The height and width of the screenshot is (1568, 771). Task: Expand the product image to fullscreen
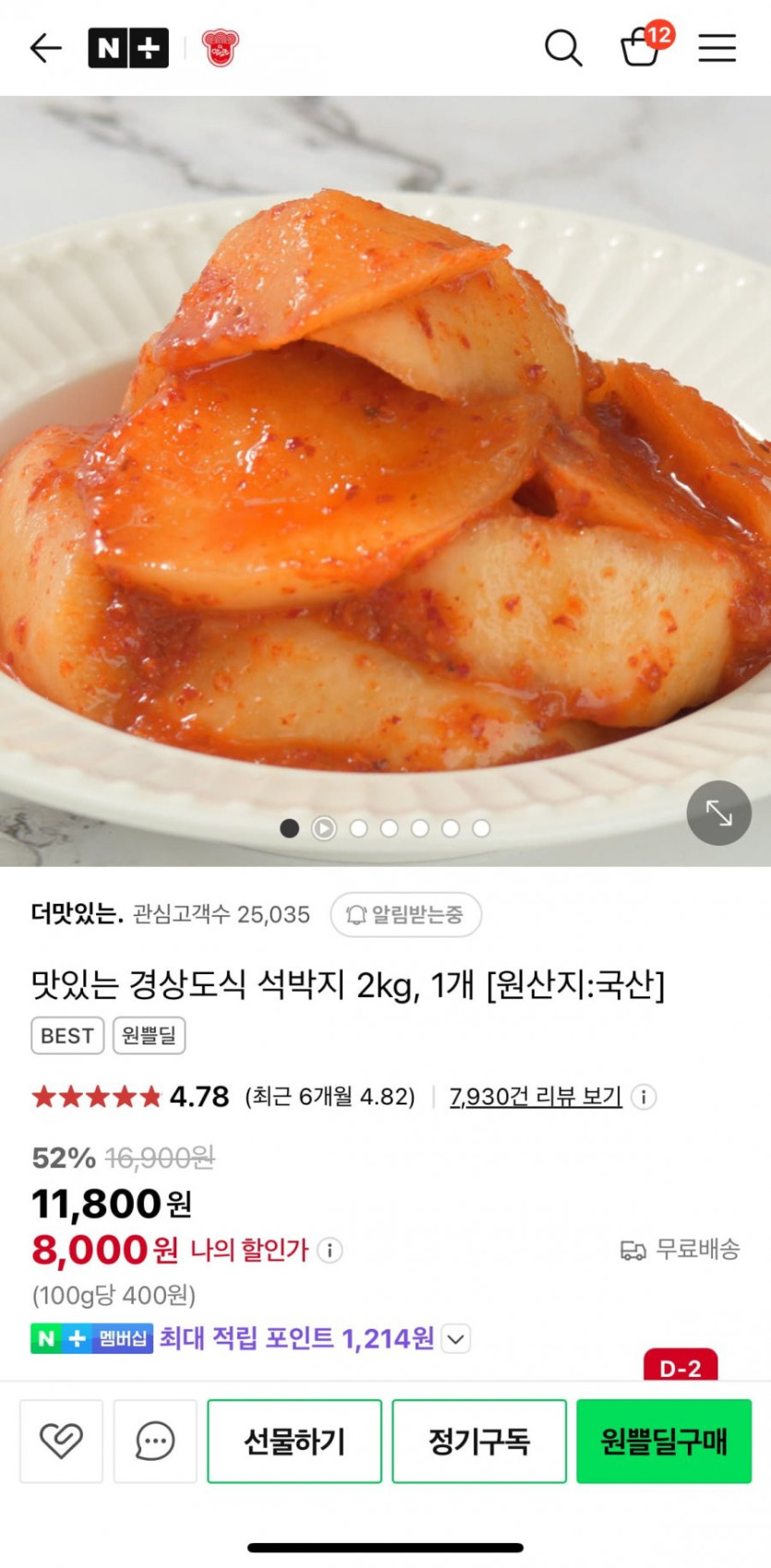tap(718, 813)
